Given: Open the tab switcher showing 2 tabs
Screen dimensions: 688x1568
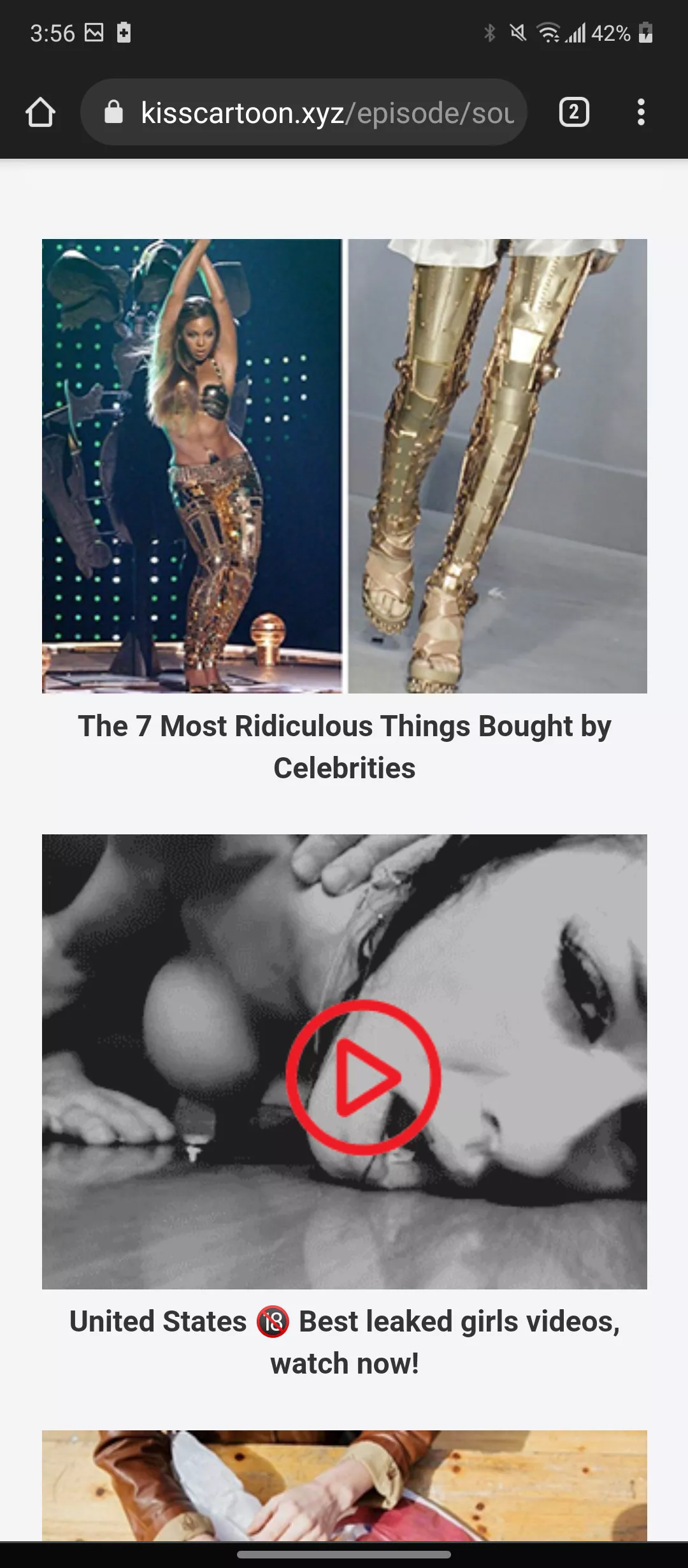Looking at the screenshot, I should (573, 113).
